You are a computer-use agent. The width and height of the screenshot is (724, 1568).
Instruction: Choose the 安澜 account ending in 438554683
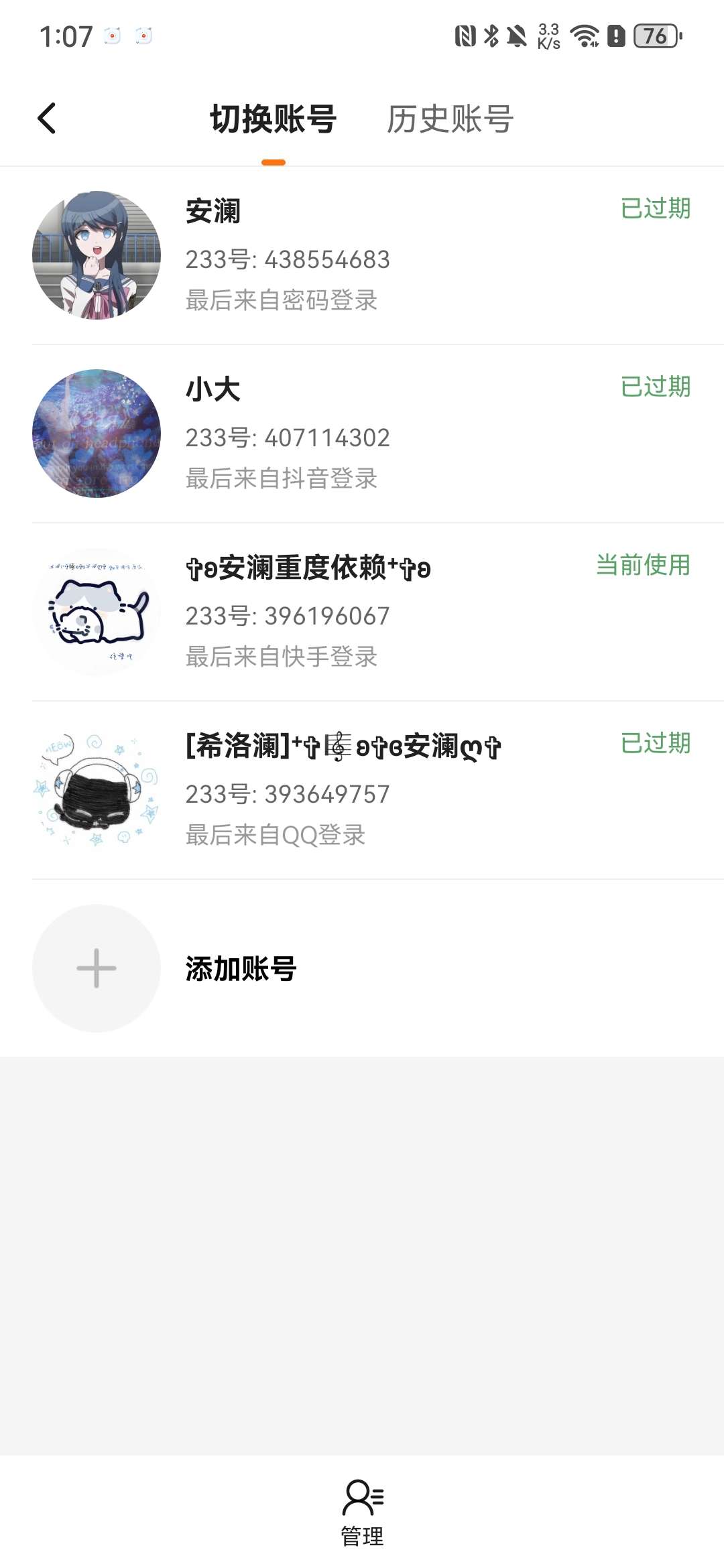pos(362,255)
